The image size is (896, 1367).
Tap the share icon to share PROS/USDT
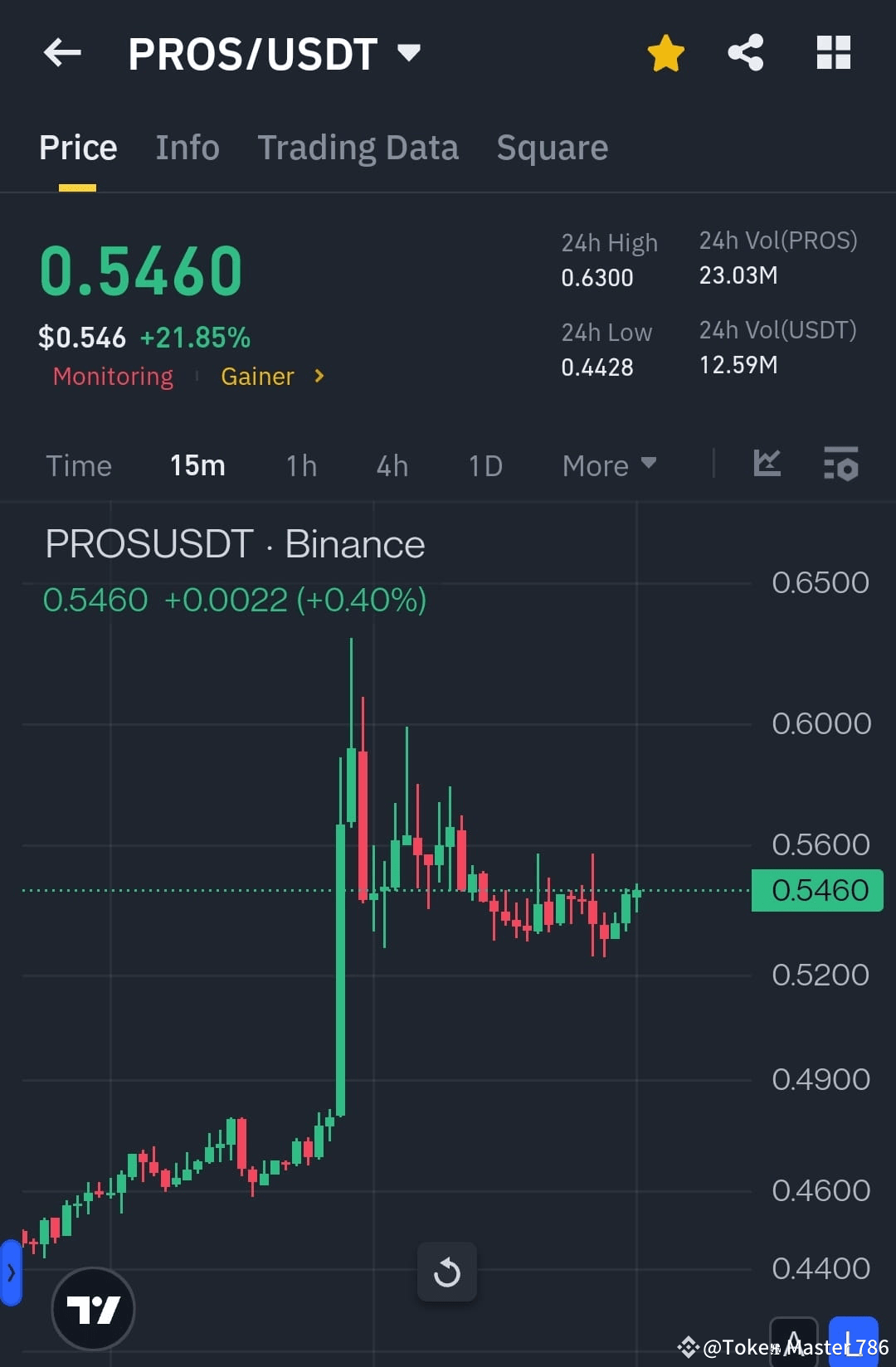click(x=745, y=51)
